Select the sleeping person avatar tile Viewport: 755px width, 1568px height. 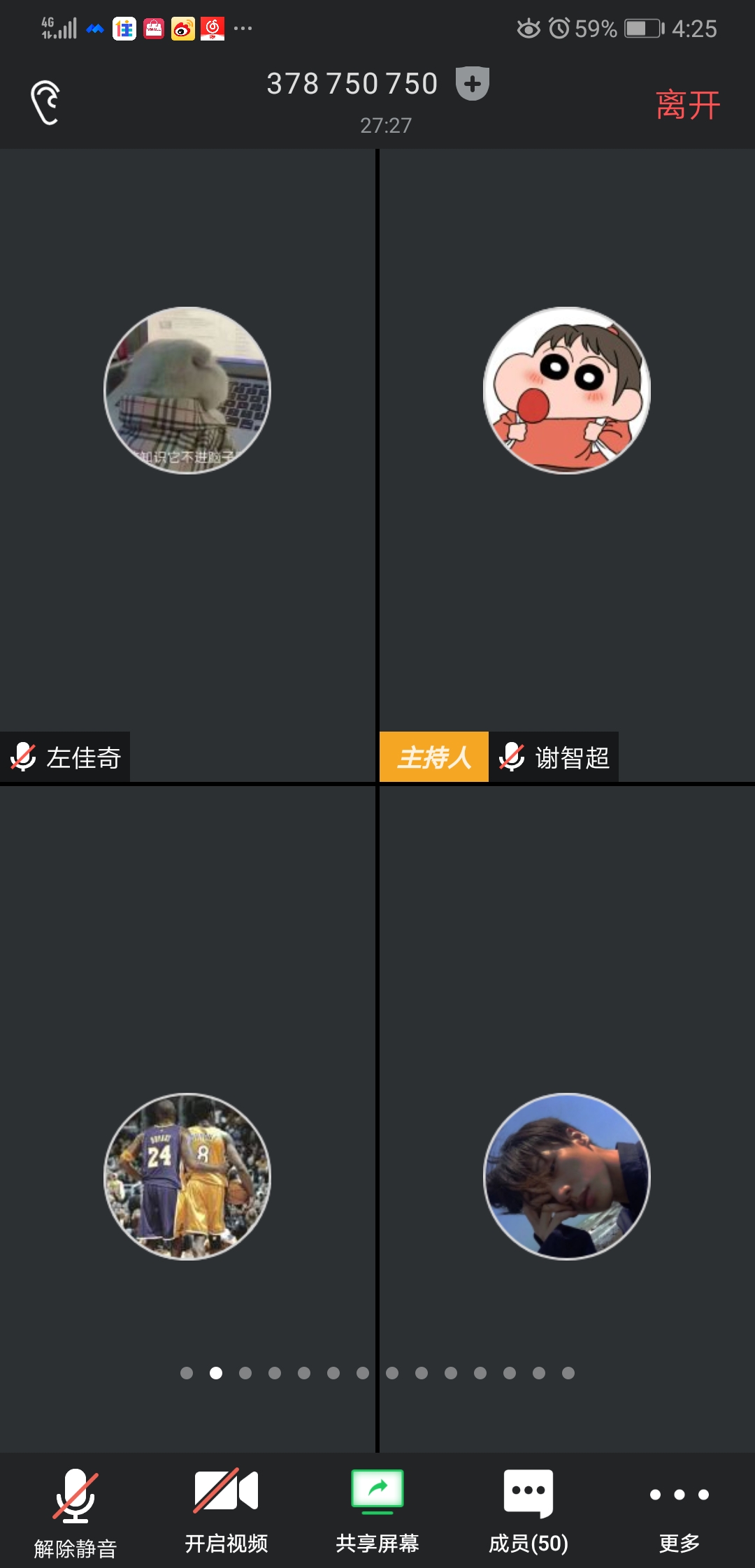567,1177
